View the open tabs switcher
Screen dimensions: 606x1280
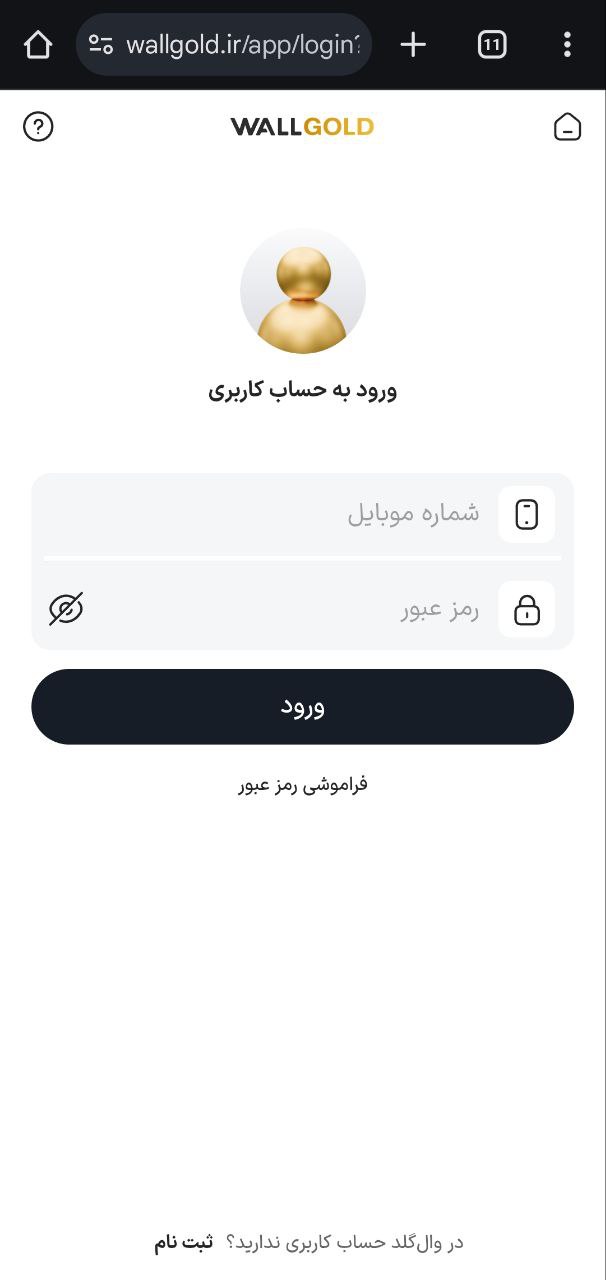point(491,45)
